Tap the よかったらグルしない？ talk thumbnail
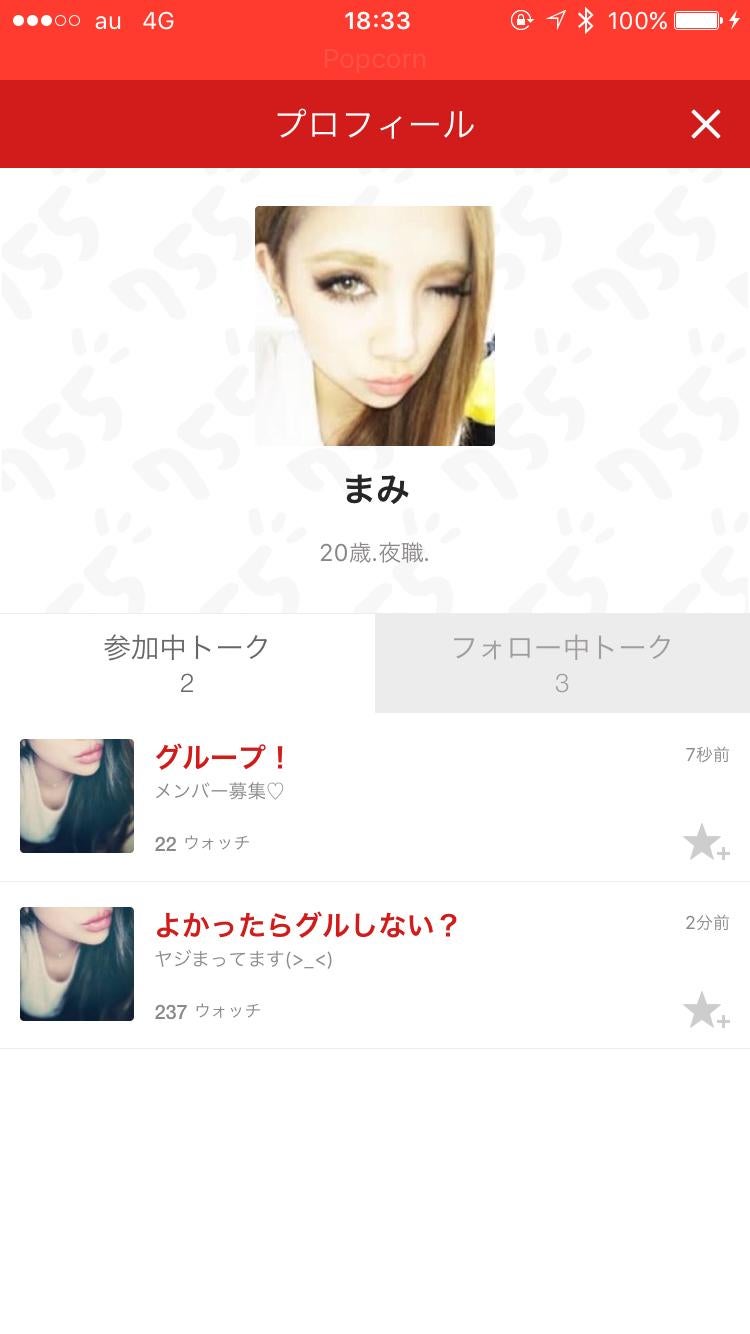 point(77,963)
